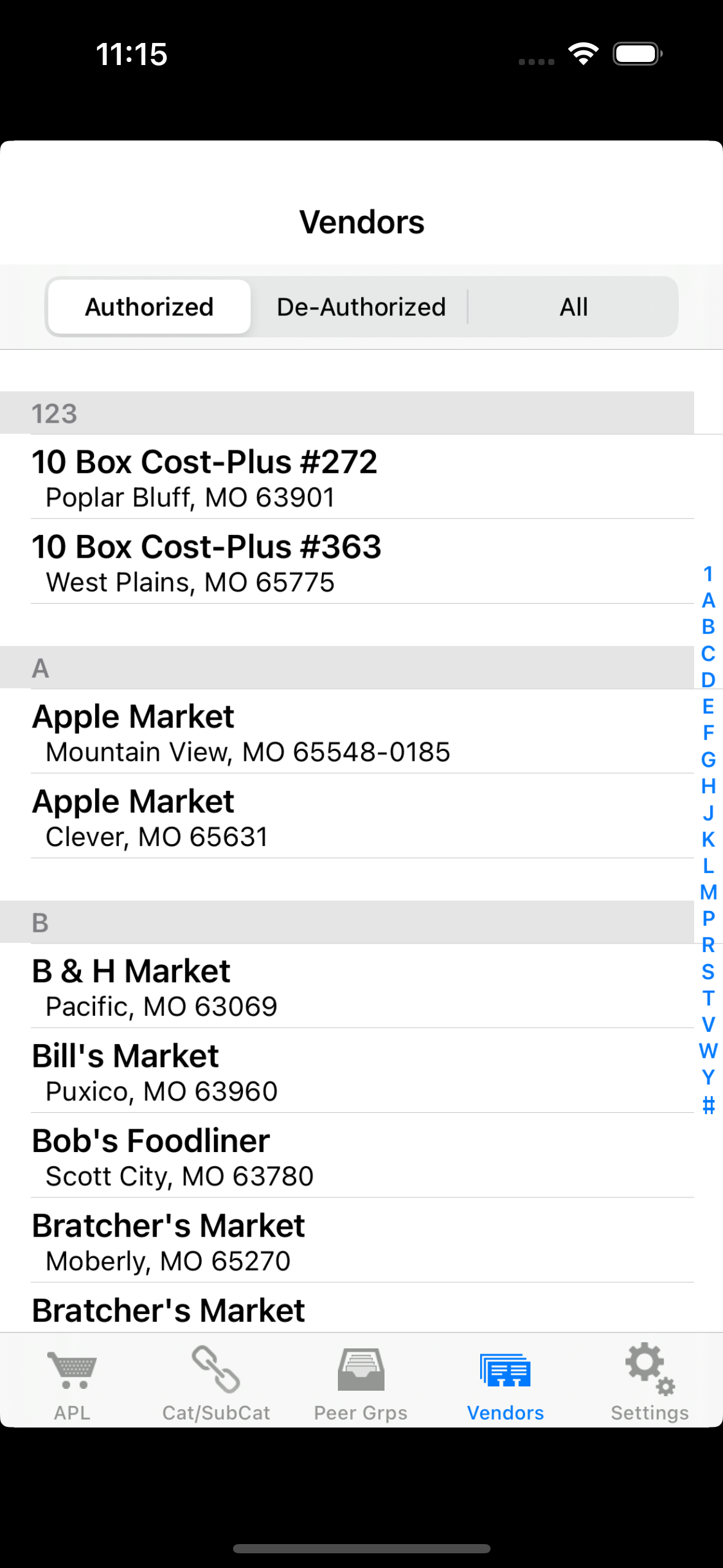Jump to letter W in the index
723x1568 pixels.
708,1051
